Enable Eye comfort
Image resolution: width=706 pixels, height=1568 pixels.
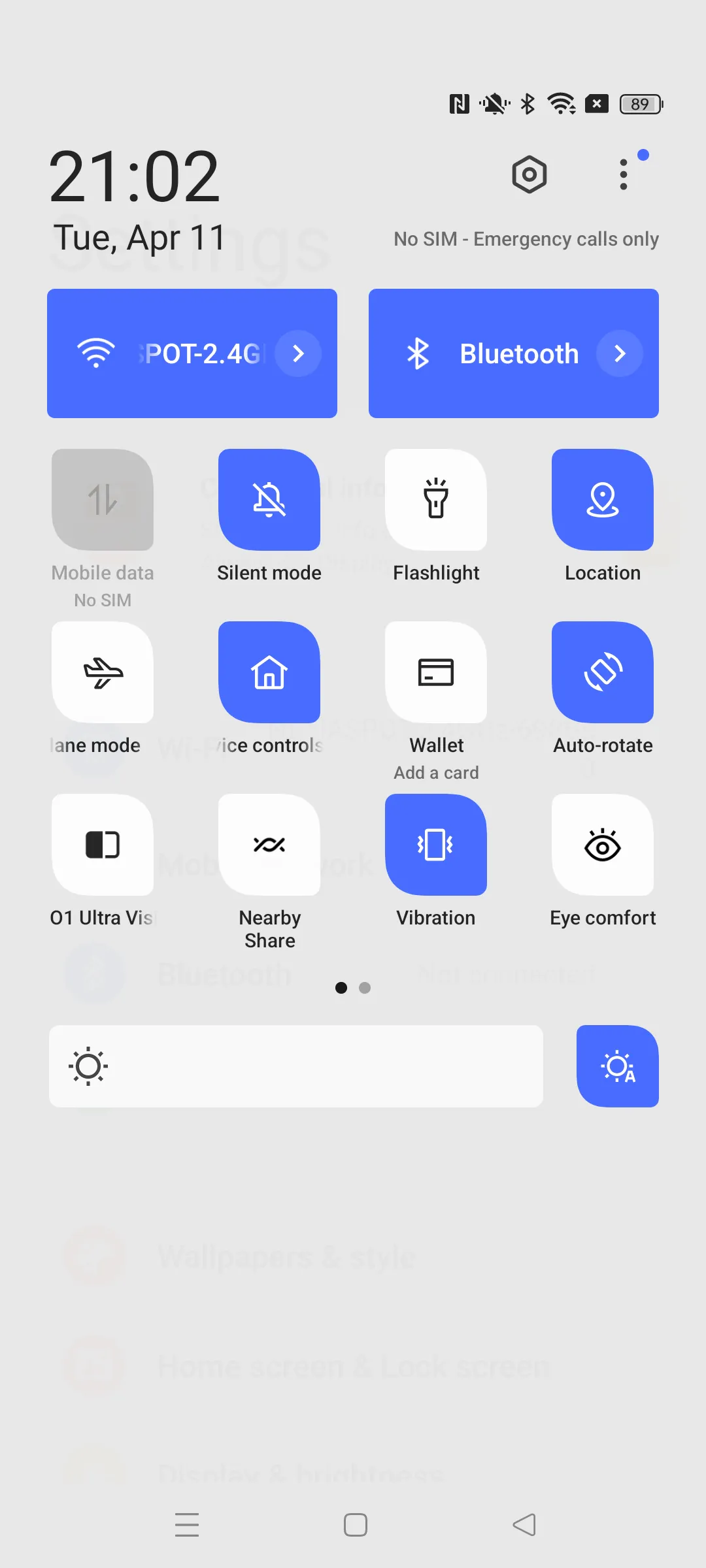pos(603,845)
